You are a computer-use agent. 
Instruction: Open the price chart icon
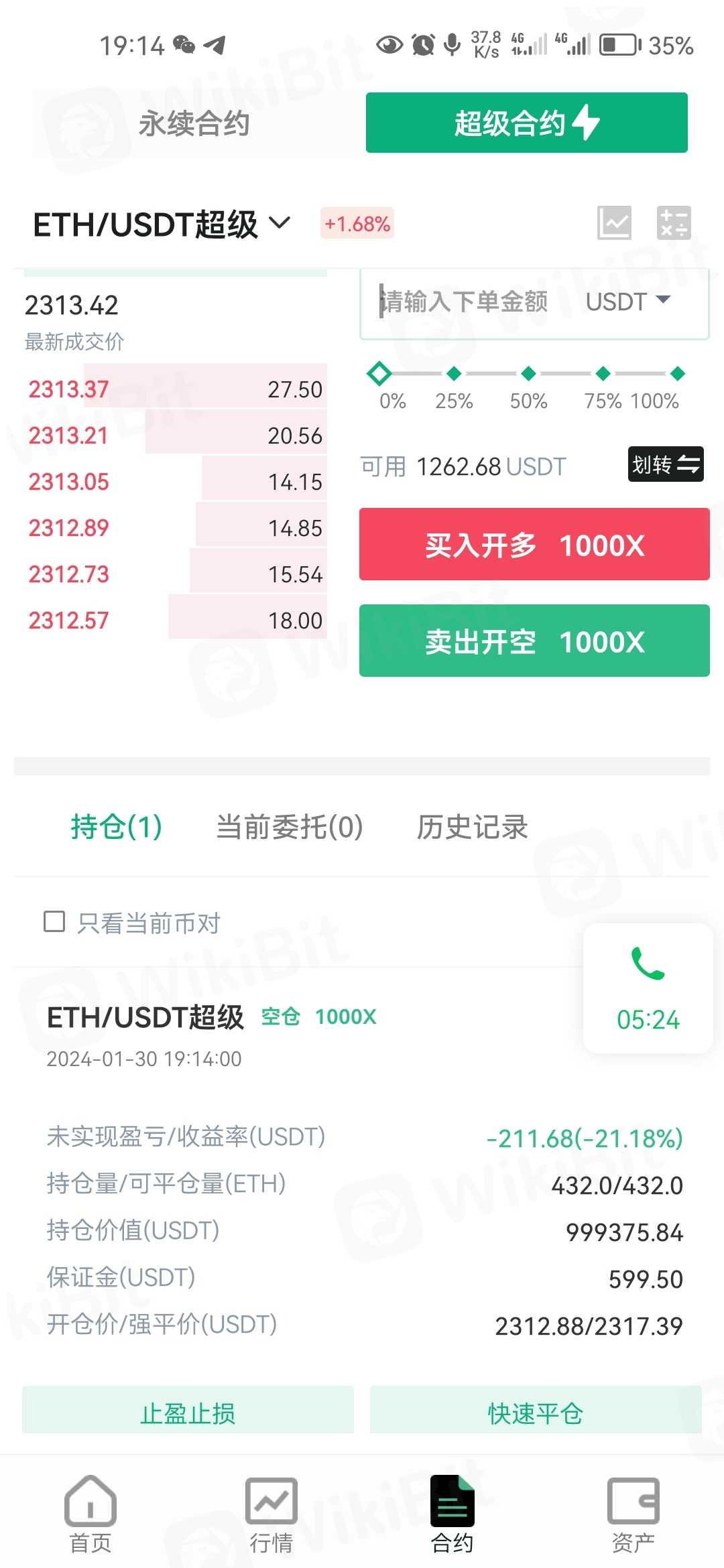pyautogui.click(x=614, y=223)
